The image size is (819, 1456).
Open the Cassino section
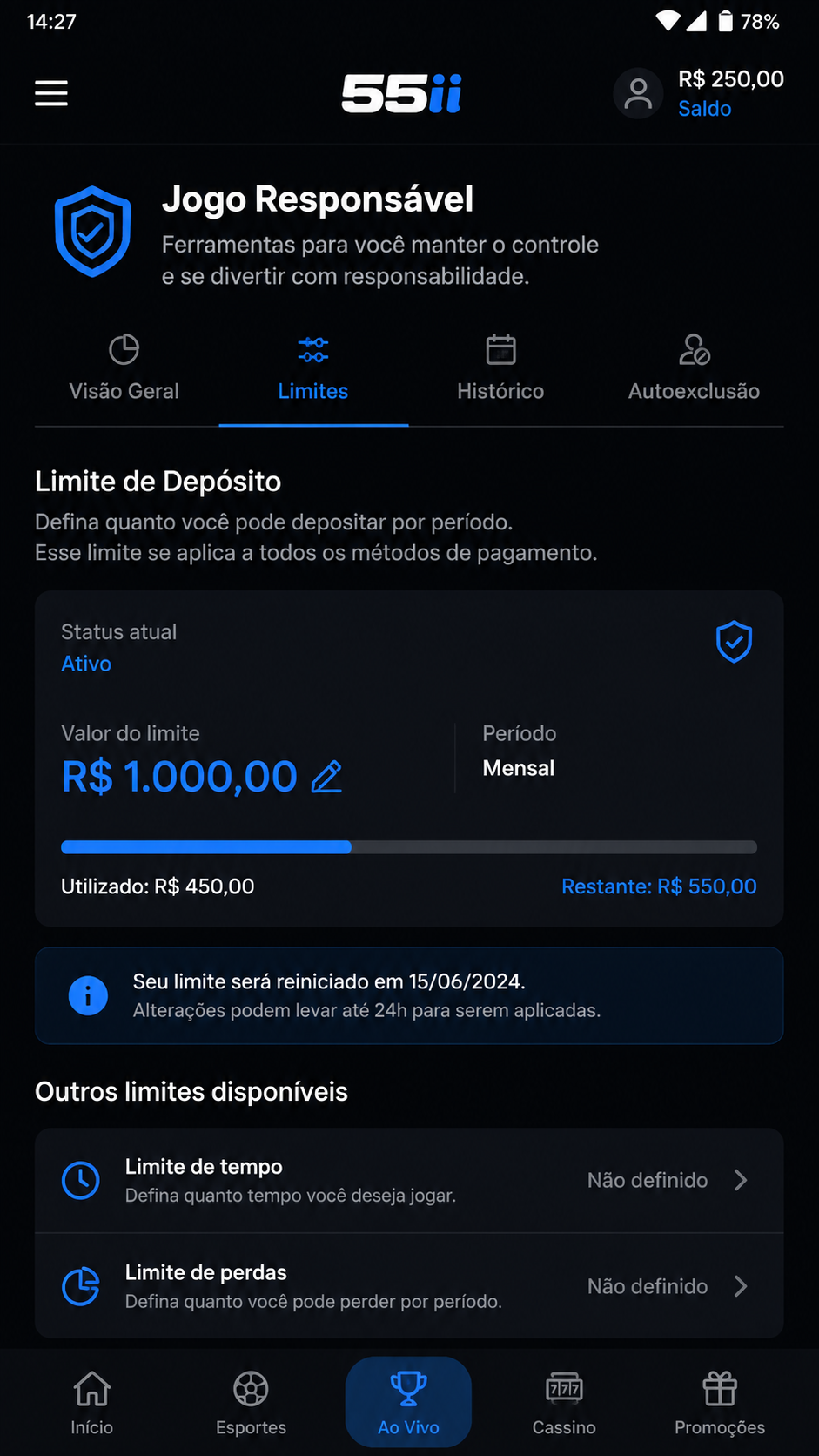click(x=564, y=1403)
